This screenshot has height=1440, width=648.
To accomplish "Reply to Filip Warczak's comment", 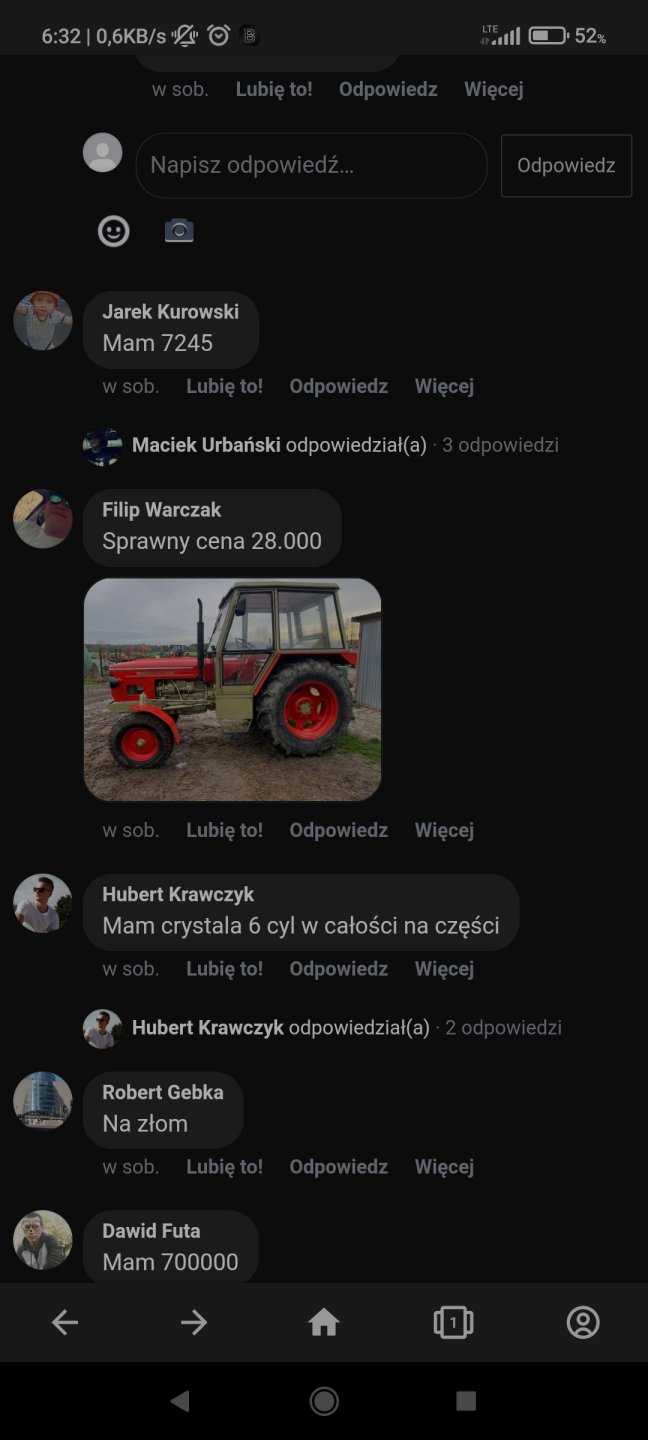I will pos(338,830).
